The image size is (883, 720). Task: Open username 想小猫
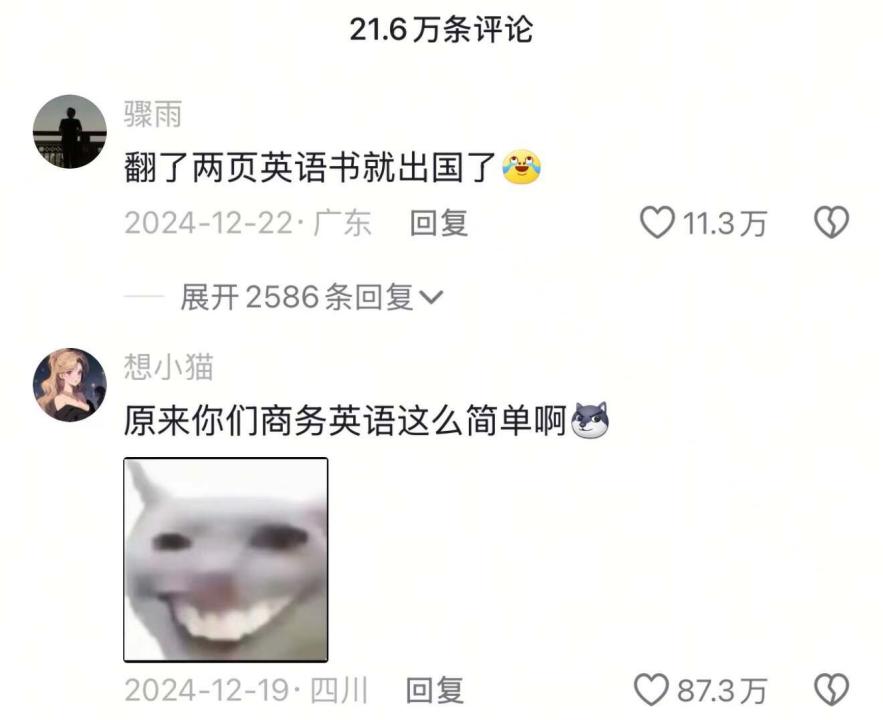tap(168, 367)
